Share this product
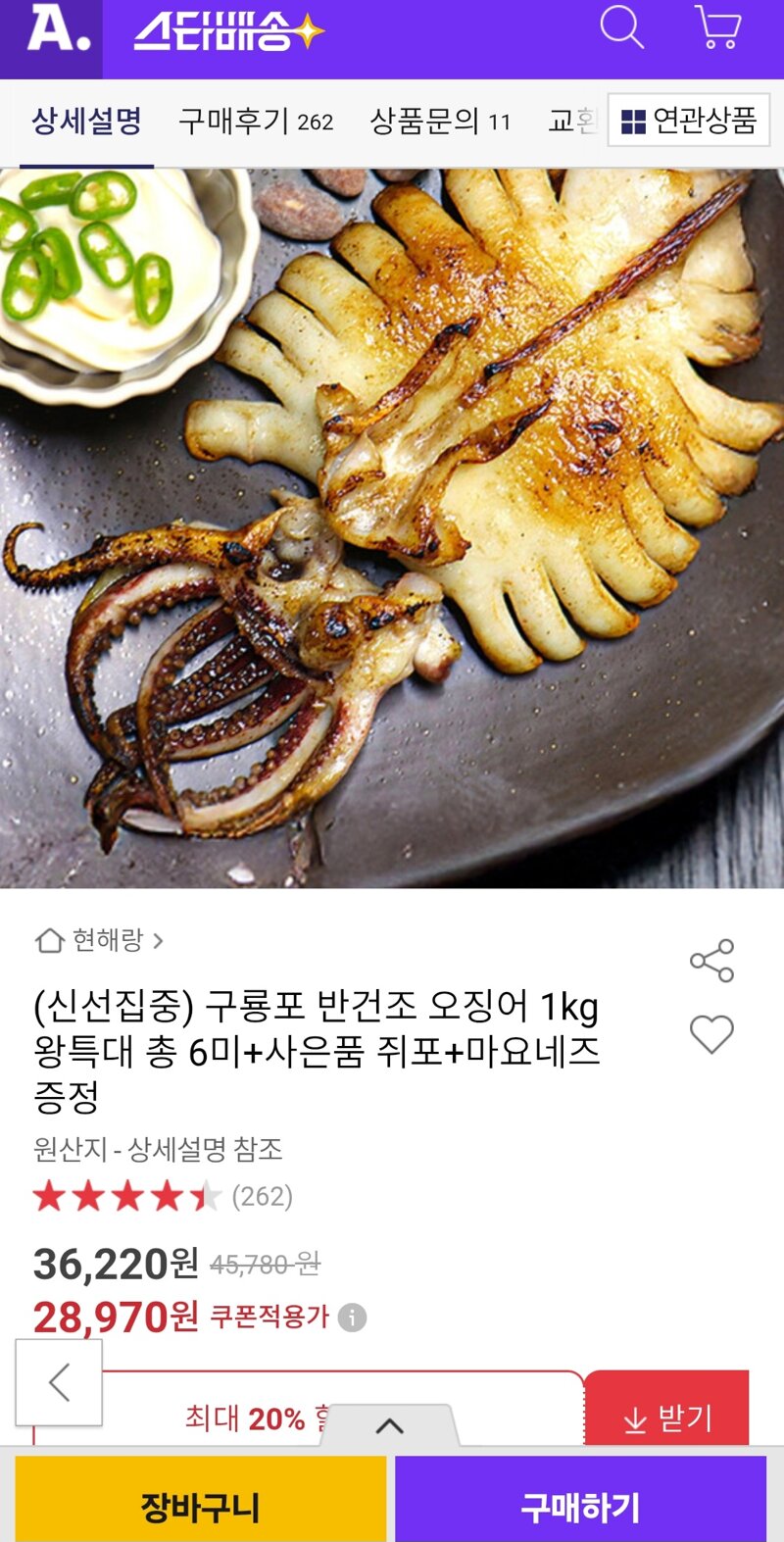784x1542 pixels. [x=711, y=961]
